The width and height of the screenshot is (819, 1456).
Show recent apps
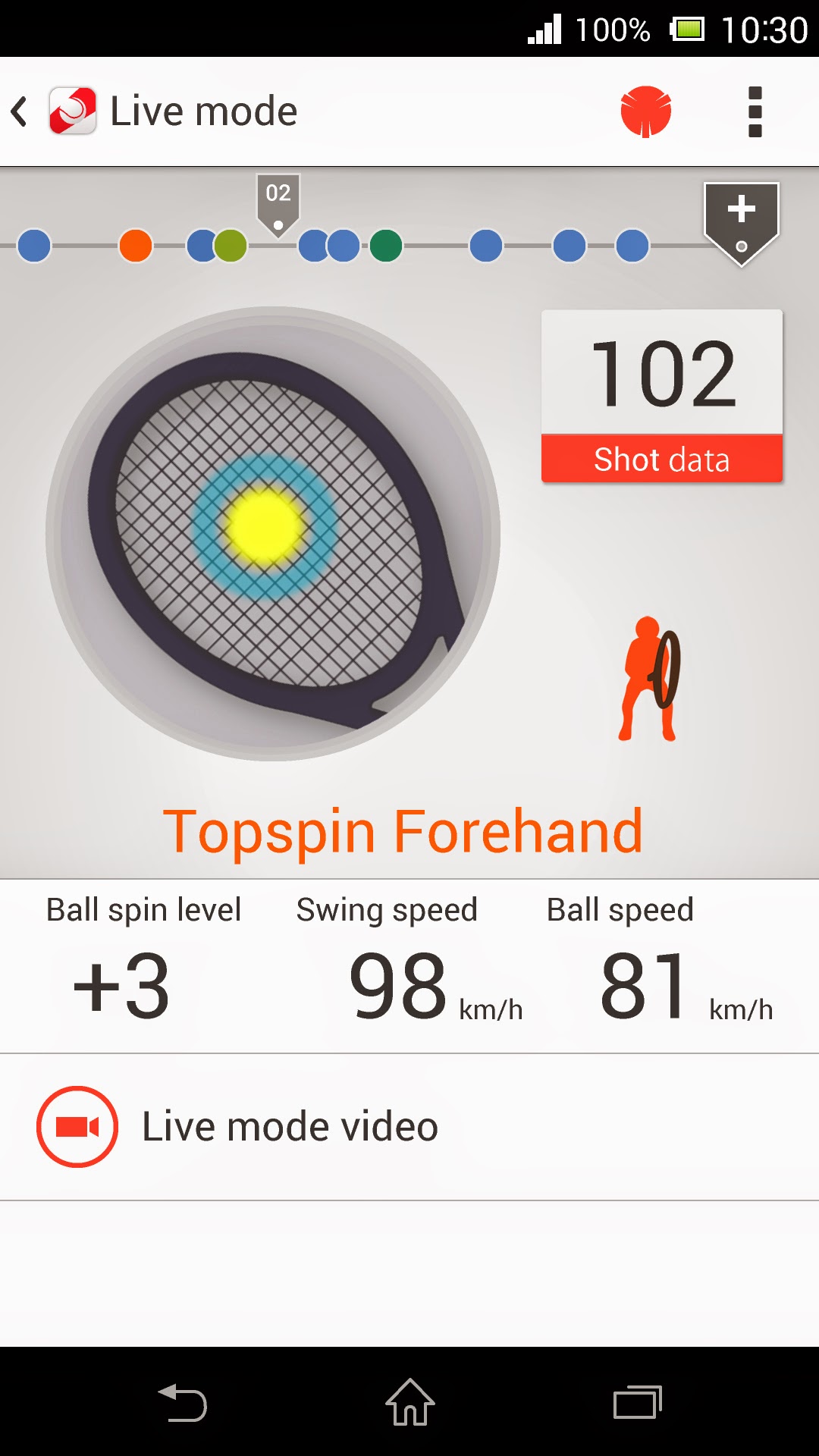point(637,1402)
